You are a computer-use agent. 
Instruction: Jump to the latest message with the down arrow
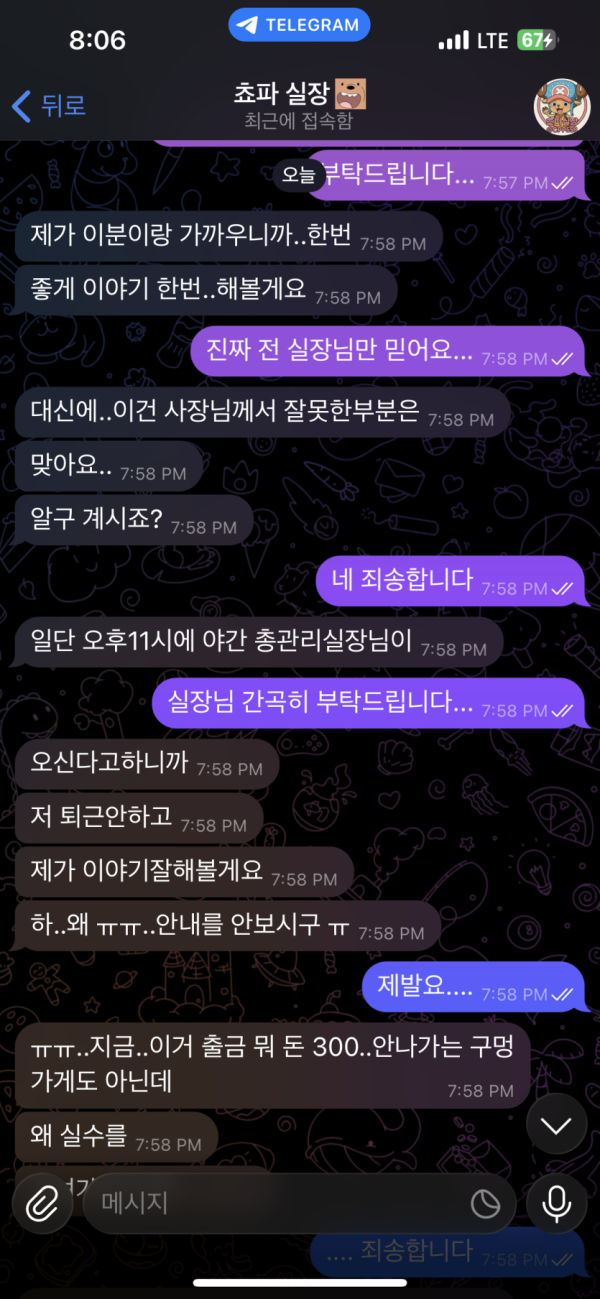pos(556,1124)
